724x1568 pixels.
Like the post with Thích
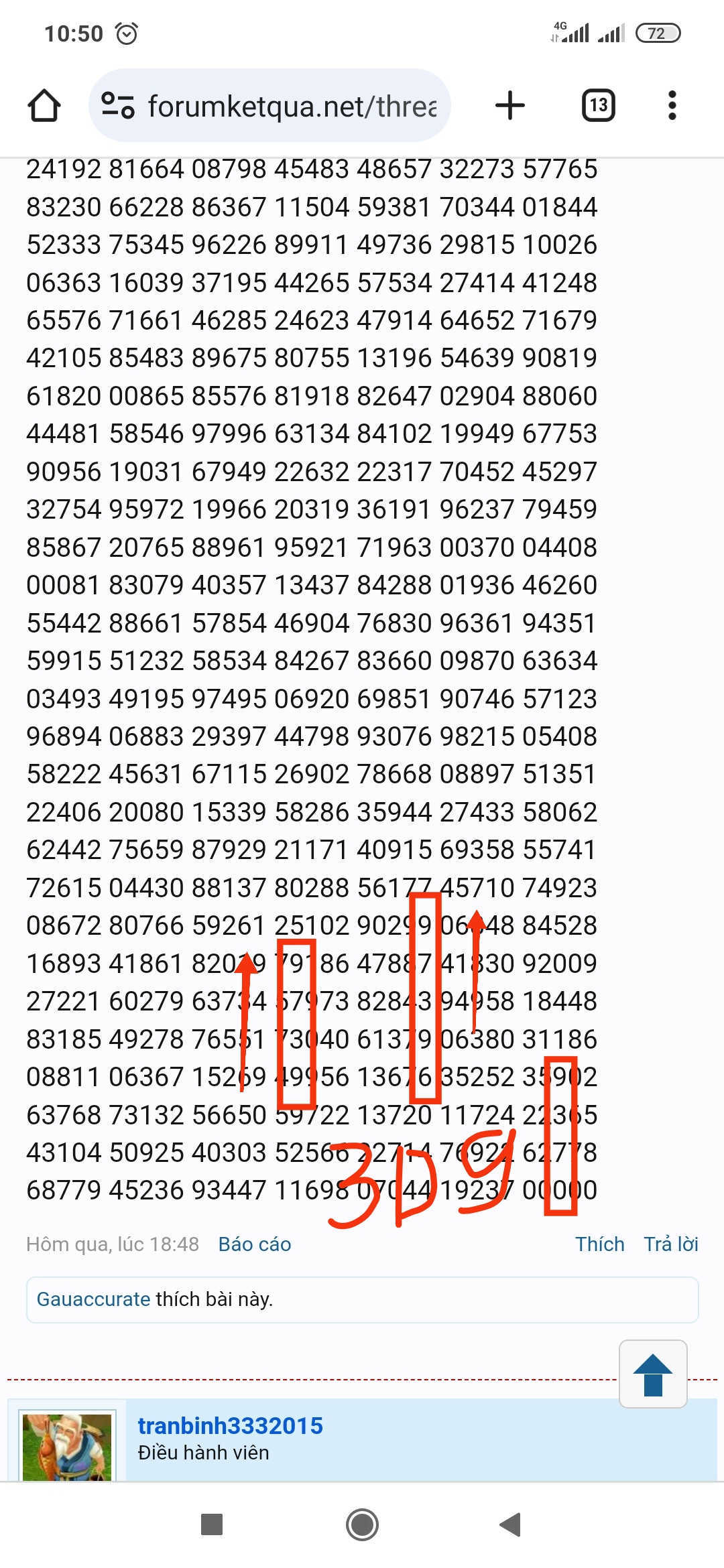[x=600, y=1244]
